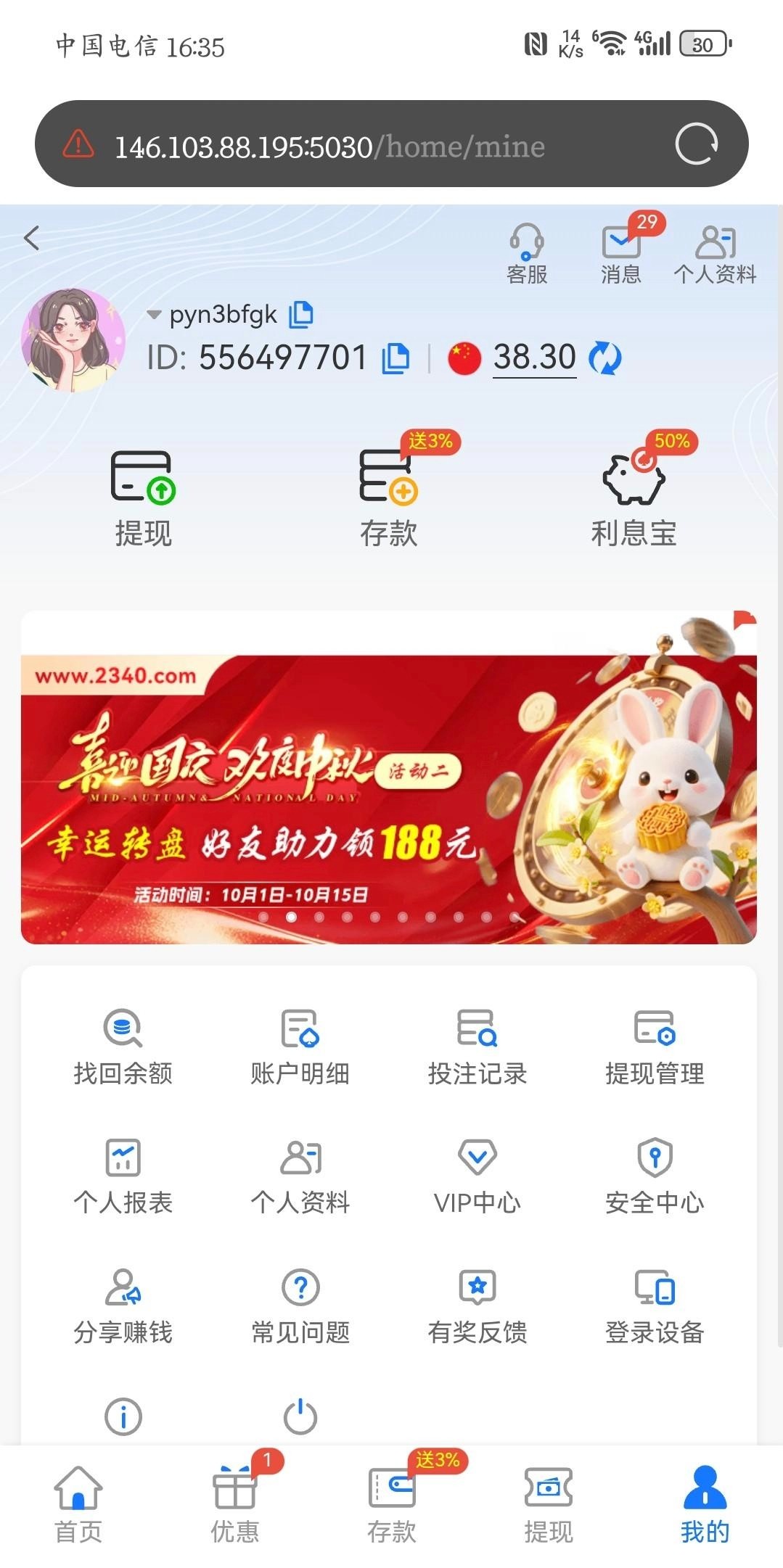The height and width of the screenshot is (1568, 783).
Task: Refresh the balance 38.30
Action: pos(604,358)
